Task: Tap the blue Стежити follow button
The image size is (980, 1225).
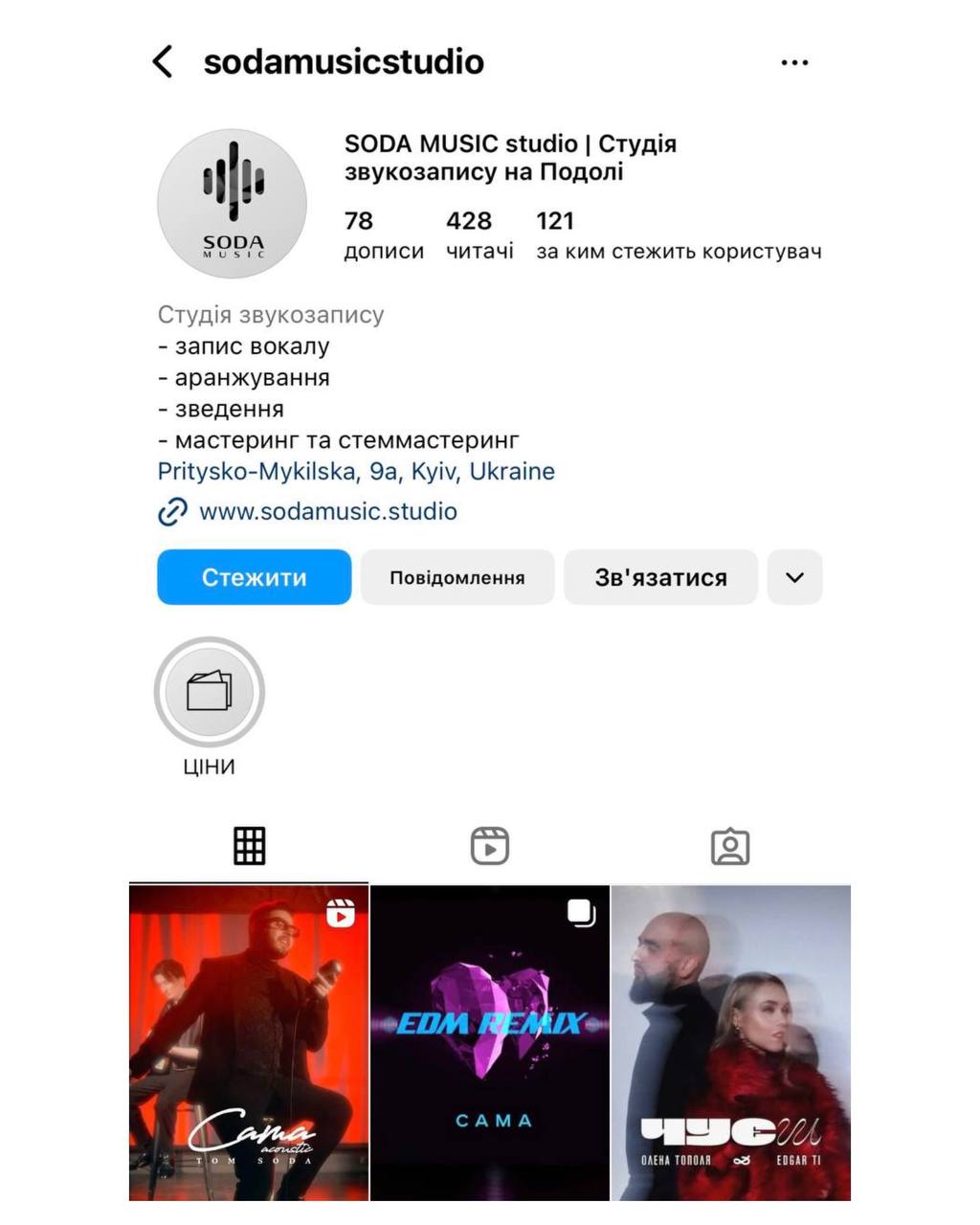Action: pos(254,577)
